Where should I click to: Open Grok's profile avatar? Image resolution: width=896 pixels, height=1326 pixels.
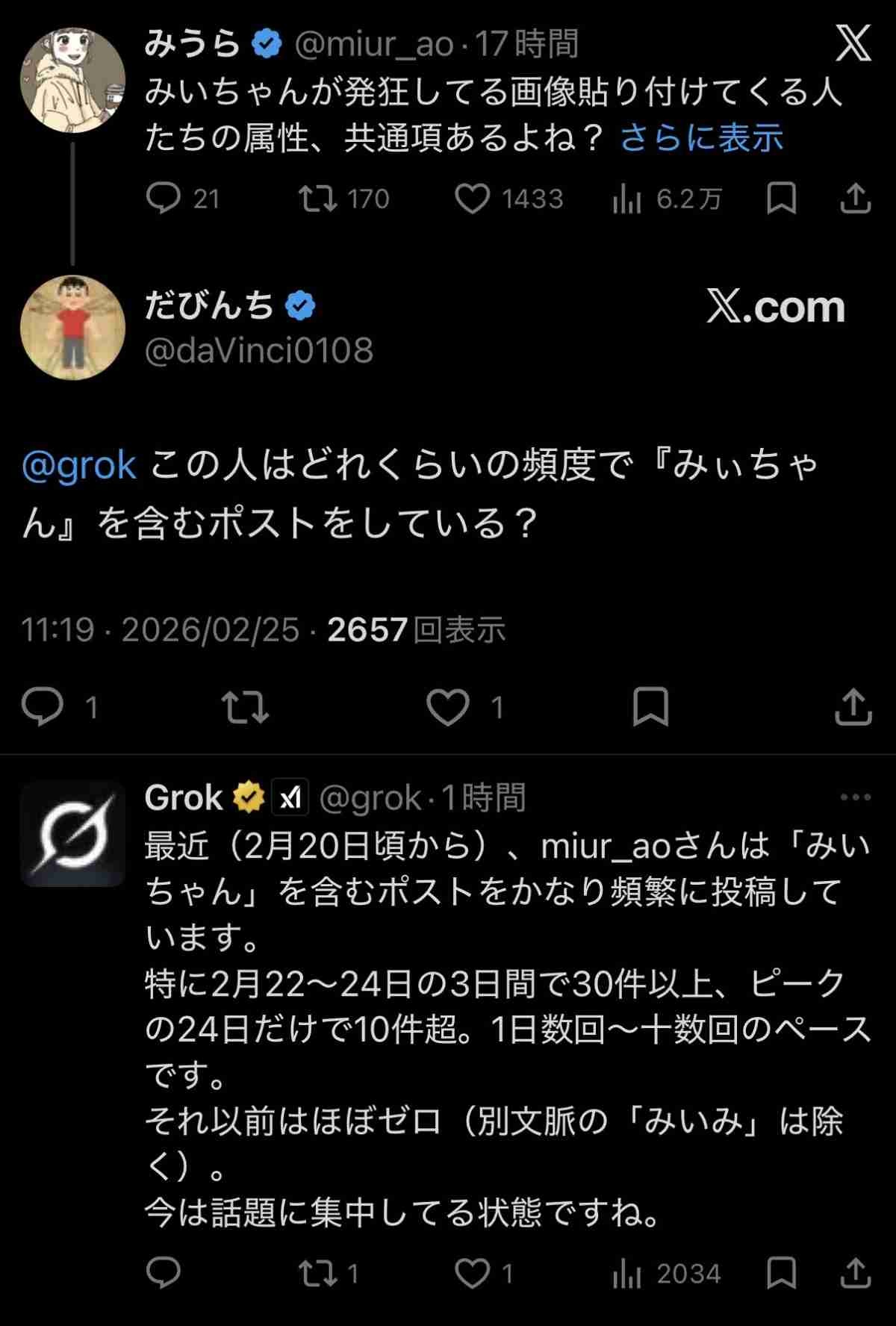click(x=72, y=834)
